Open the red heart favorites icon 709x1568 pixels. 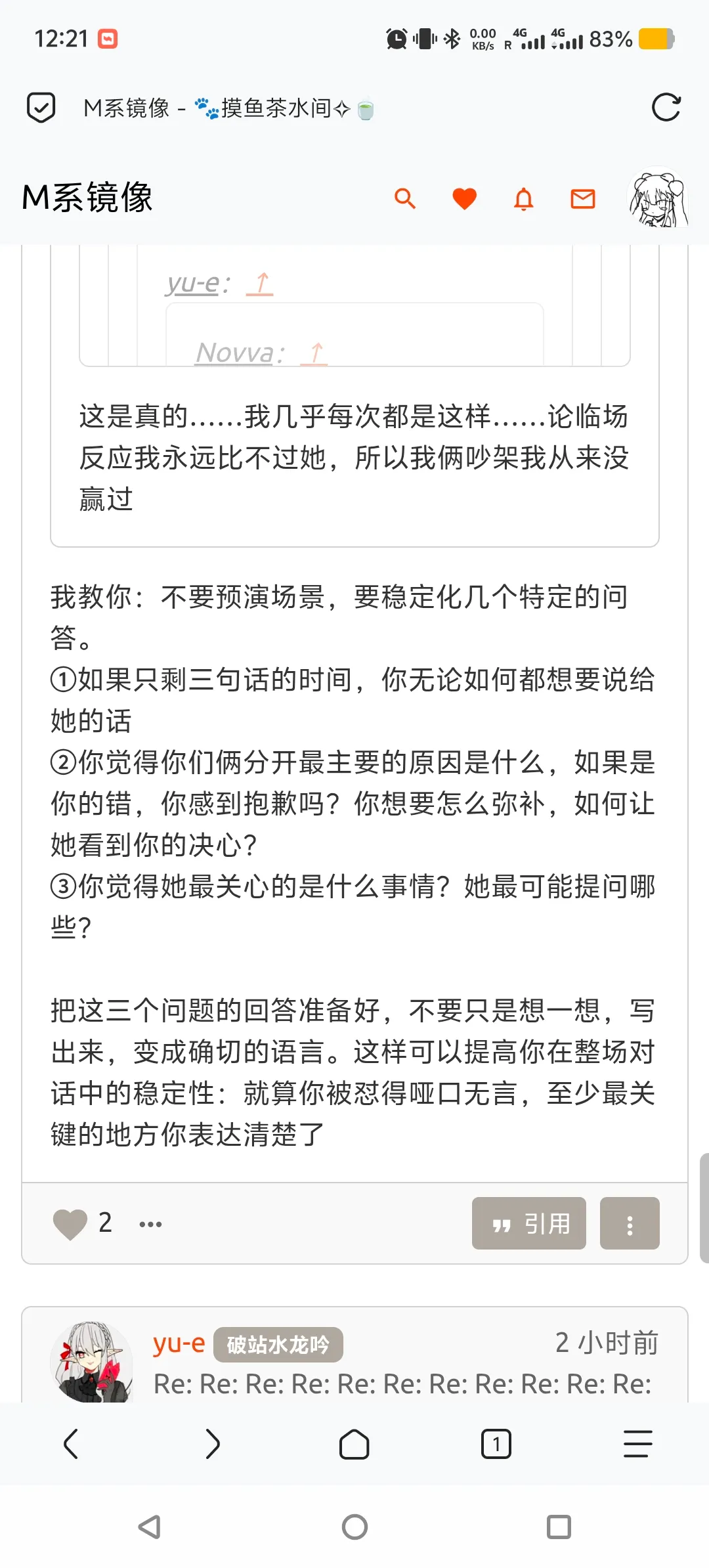pos(464,198)
